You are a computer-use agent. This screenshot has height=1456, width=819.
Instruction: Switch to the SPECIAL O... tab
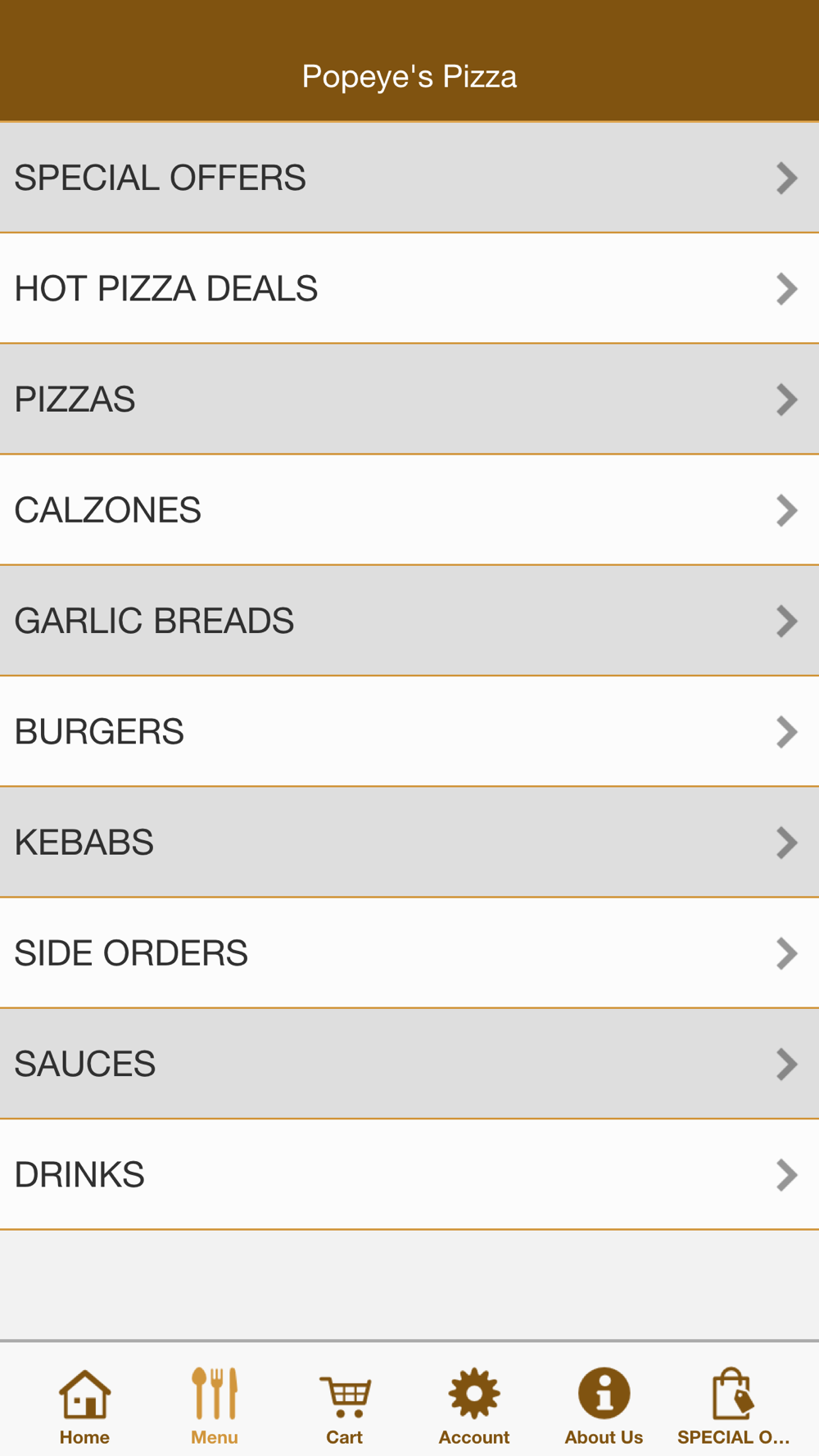[734, 1406]
